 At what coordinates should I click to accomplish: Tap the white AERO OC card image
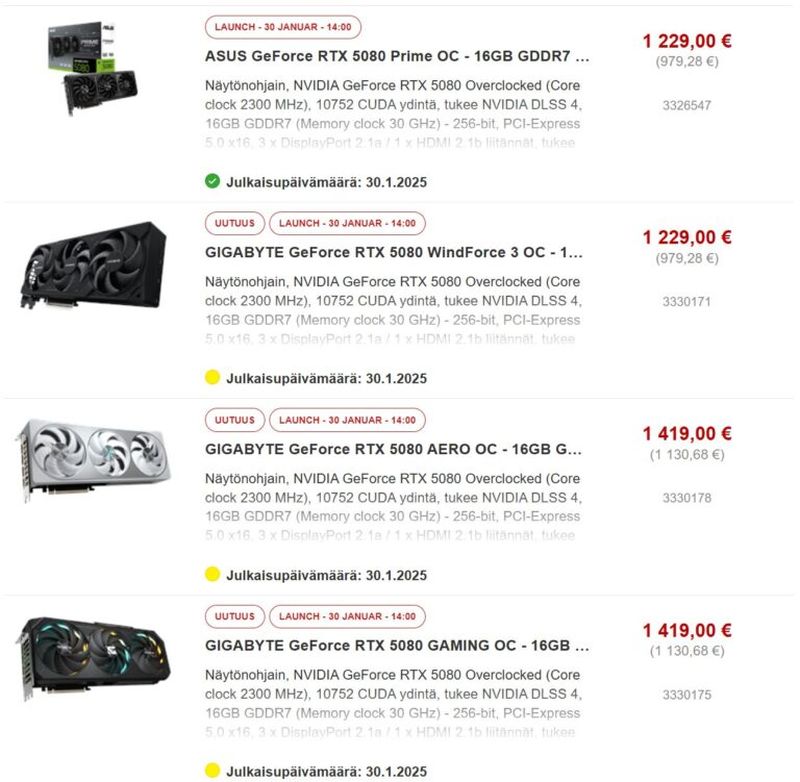[92, 458]
